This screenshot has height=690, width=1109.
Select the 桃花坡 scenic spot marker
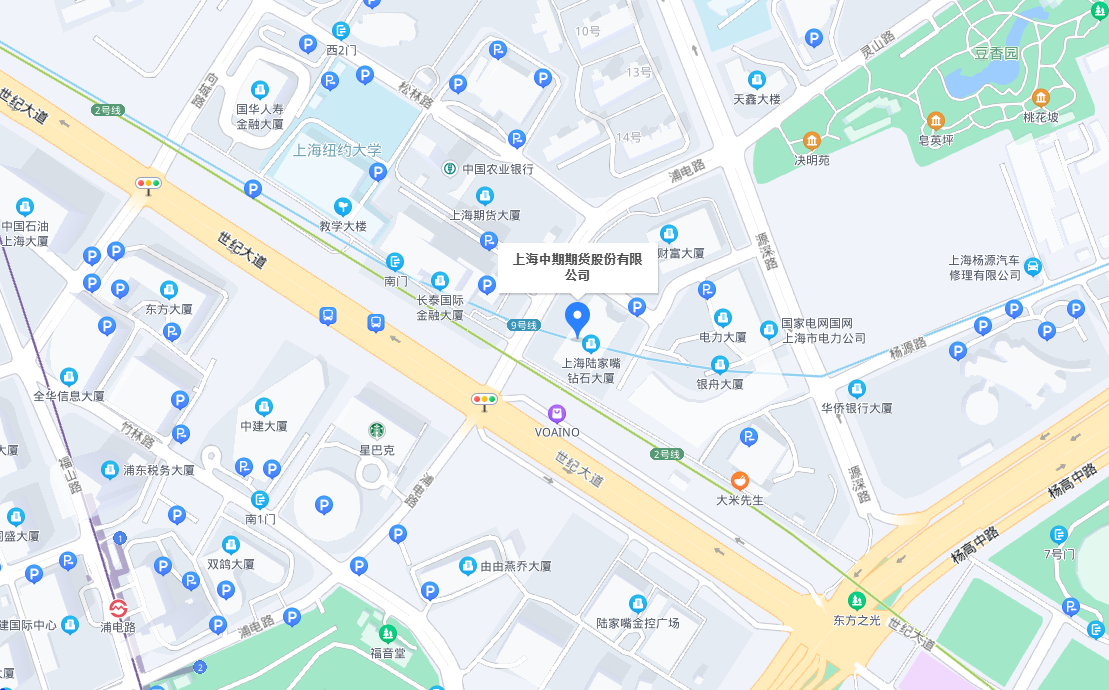1041,98
